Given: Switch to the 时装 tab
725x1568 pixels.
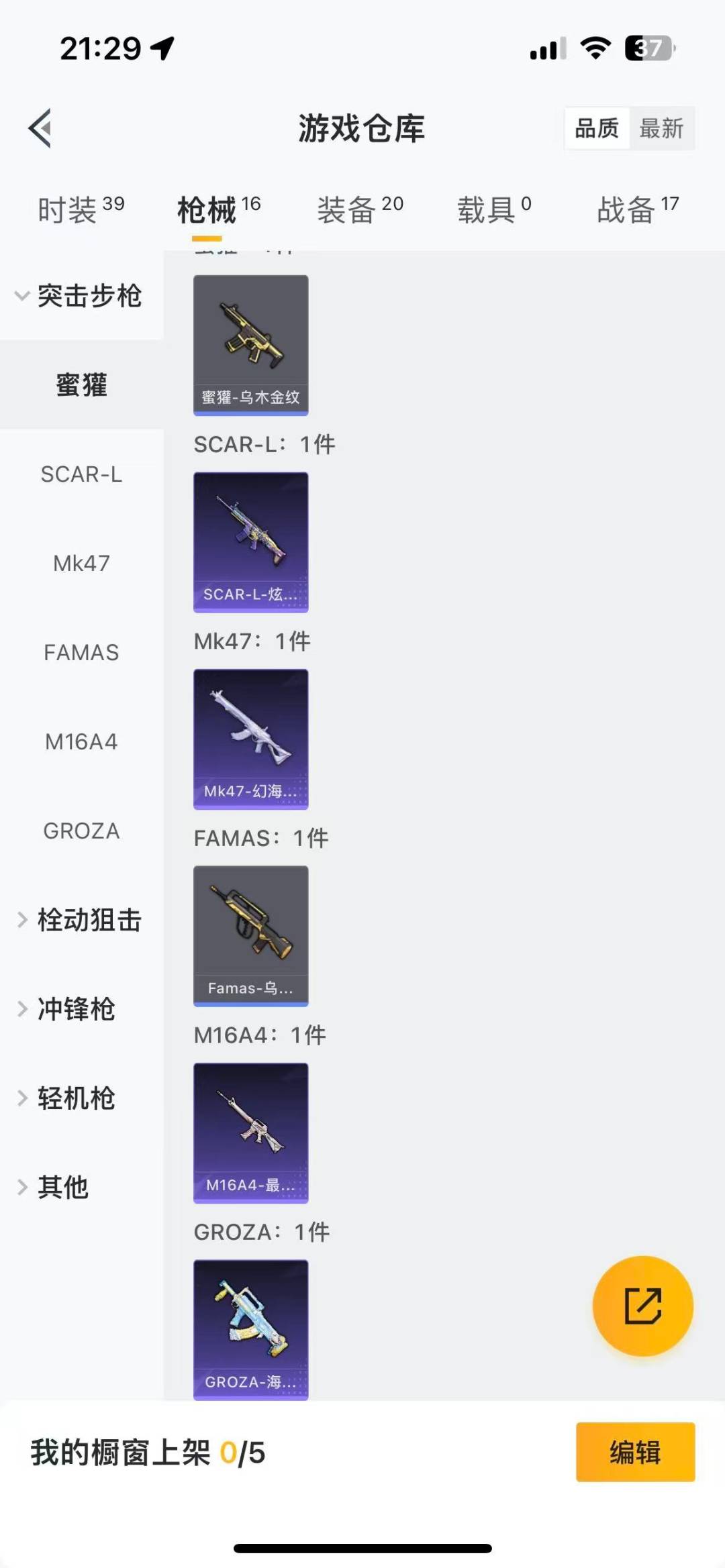Looking at the screenshot, I should point(79,208).
